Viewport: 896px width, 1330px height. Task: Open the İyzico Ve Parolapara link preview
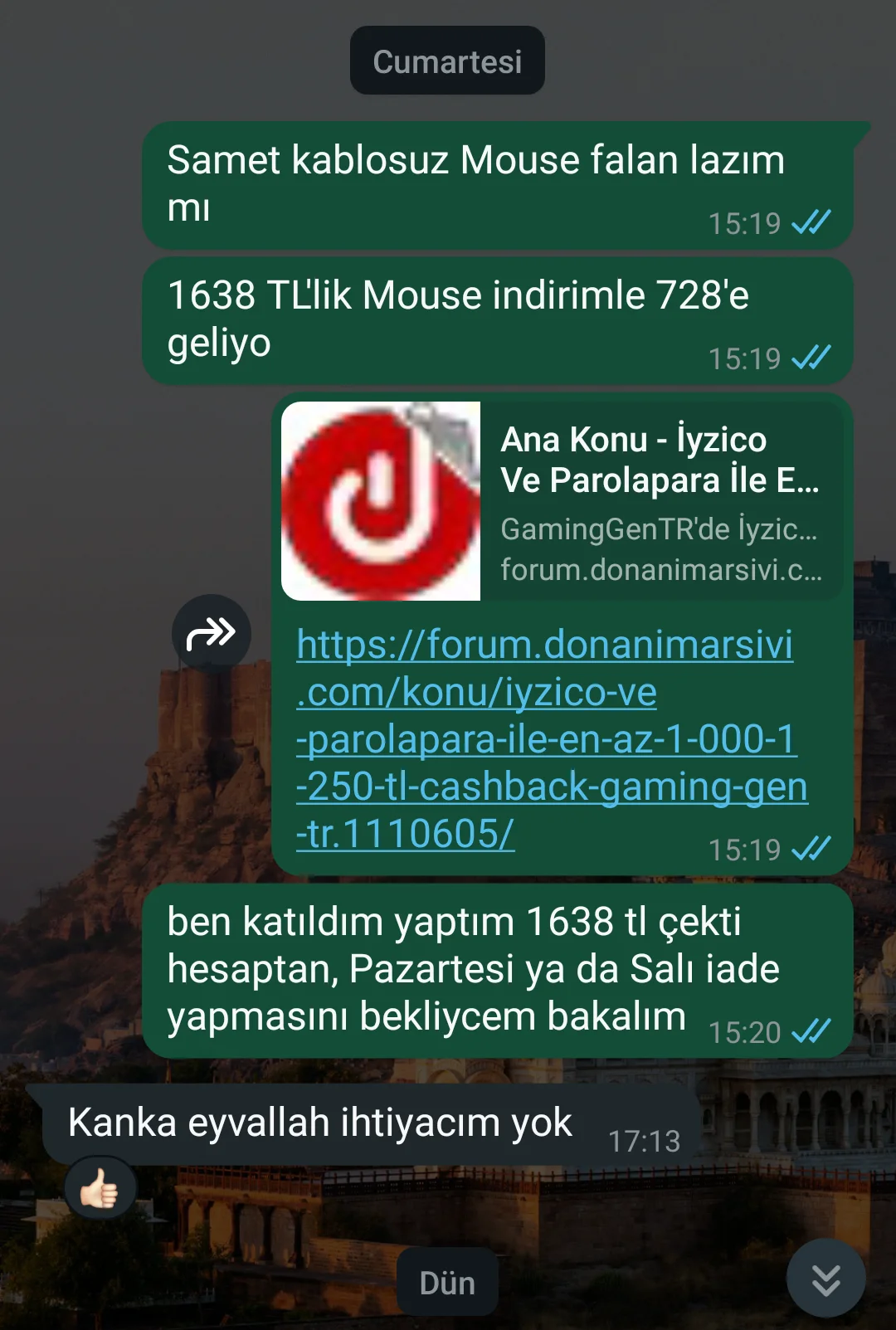click(x=562, y=501)
